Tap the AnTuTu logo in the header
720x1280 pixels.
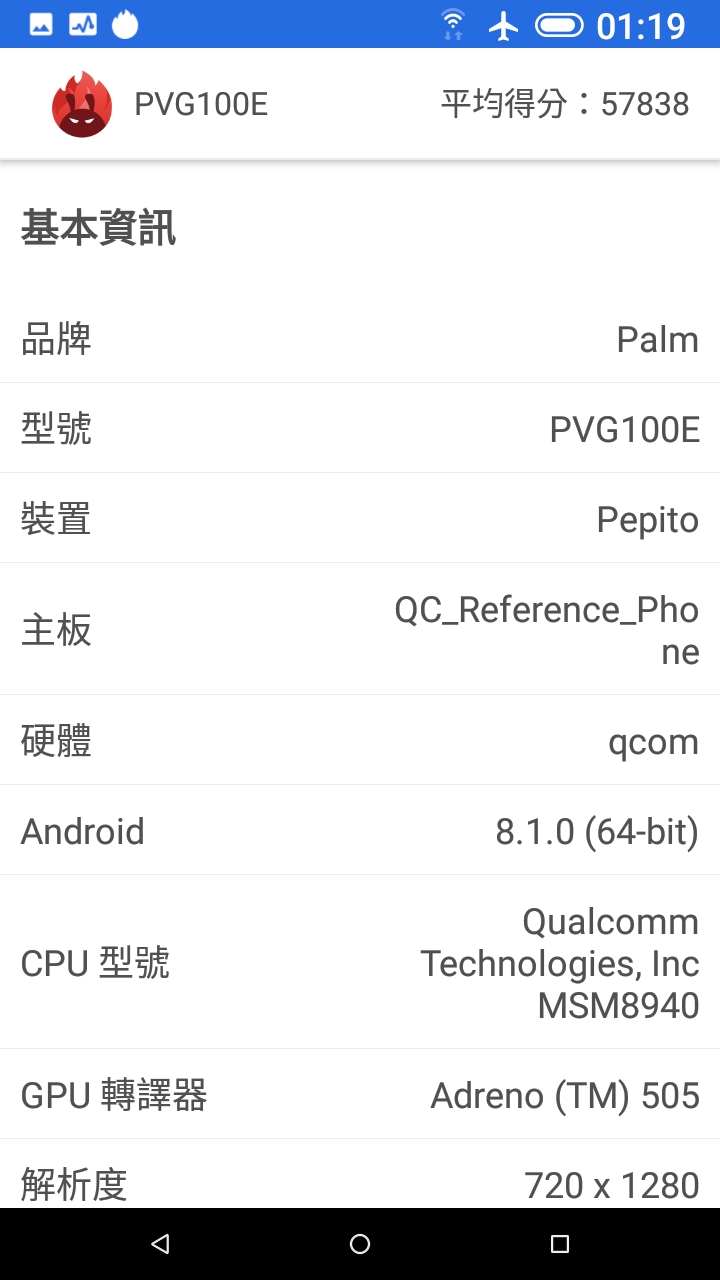pyautogui.click(x=82, y=104)
